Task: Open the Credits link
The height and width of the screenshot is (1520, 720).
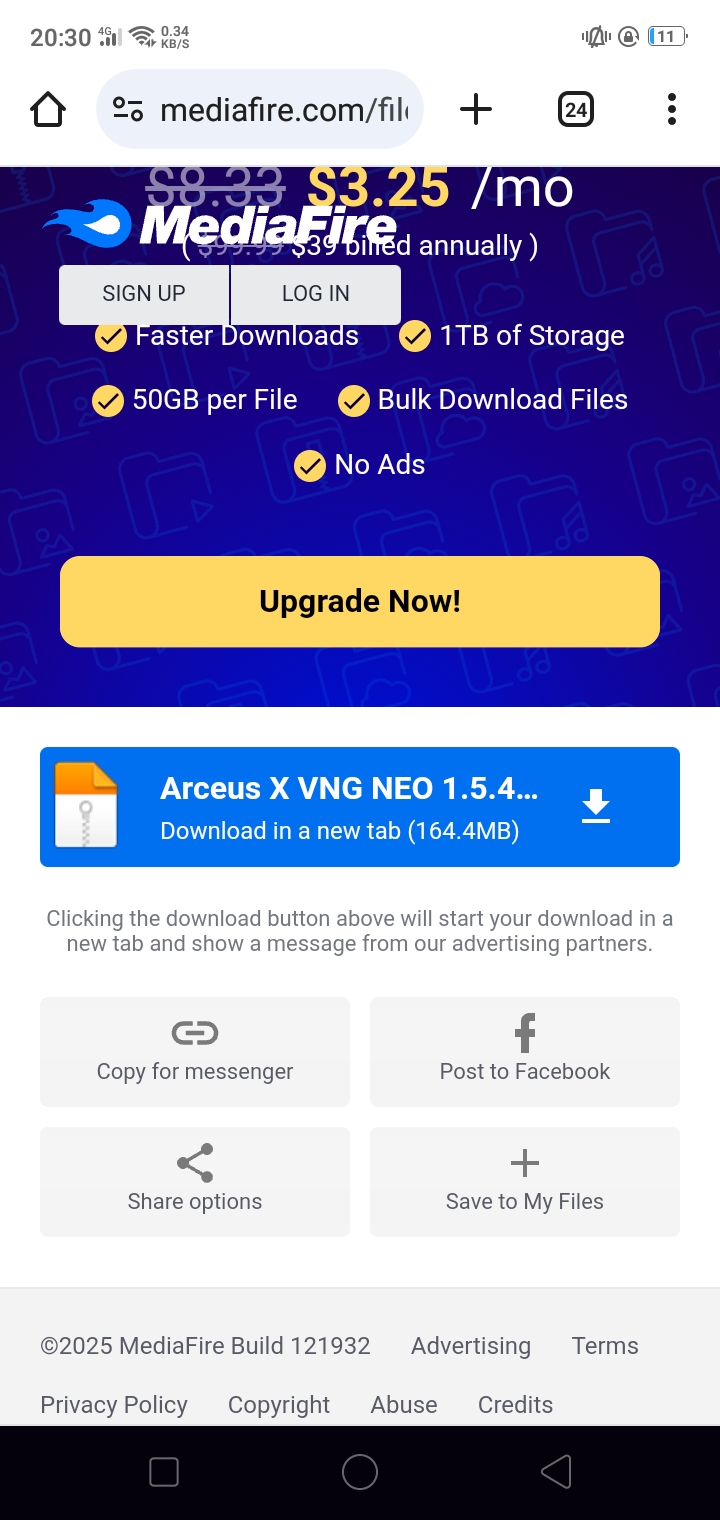Action: (x=515, y=1405)
